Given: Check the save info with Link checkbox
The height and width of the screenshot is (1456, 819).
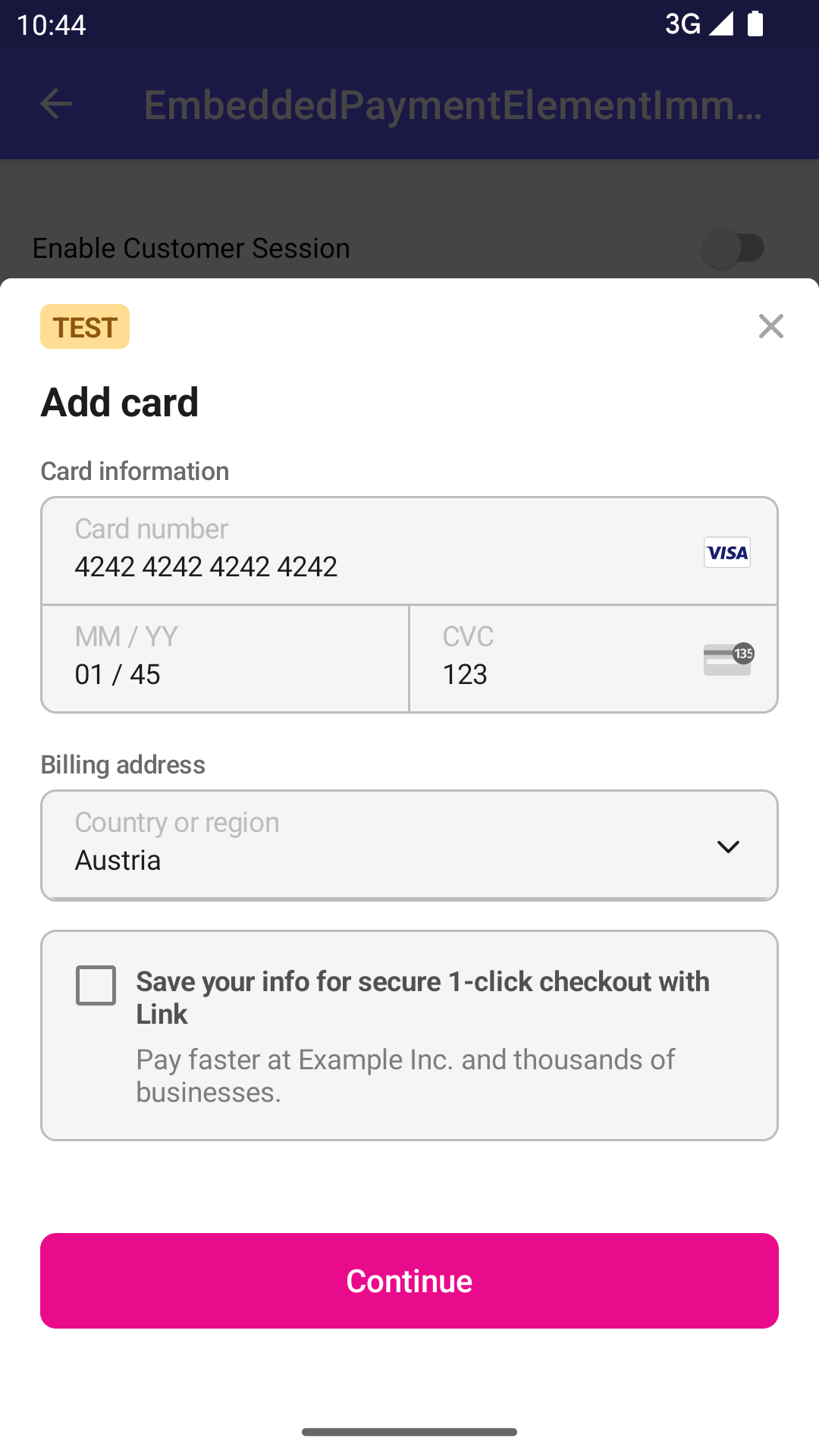Looking at the screenshot, I should coord(96,985).
